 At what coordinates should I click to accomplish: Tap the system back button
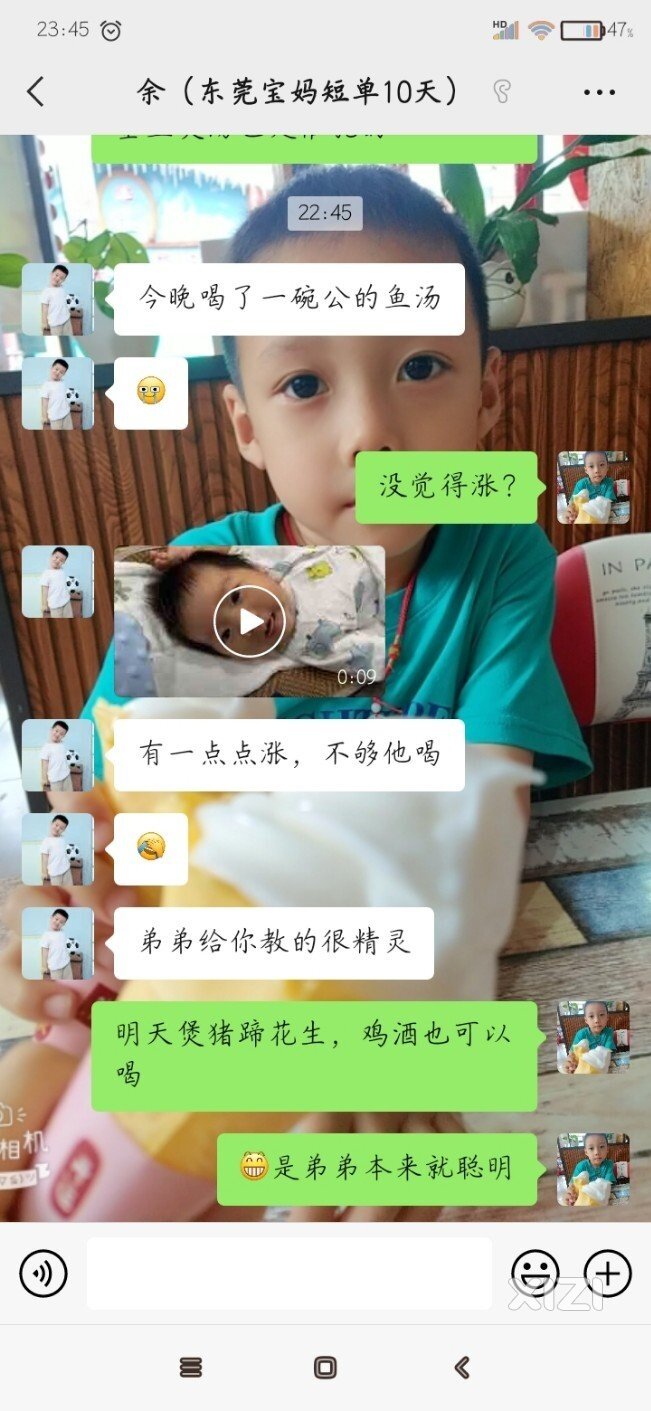[461, 1367]
